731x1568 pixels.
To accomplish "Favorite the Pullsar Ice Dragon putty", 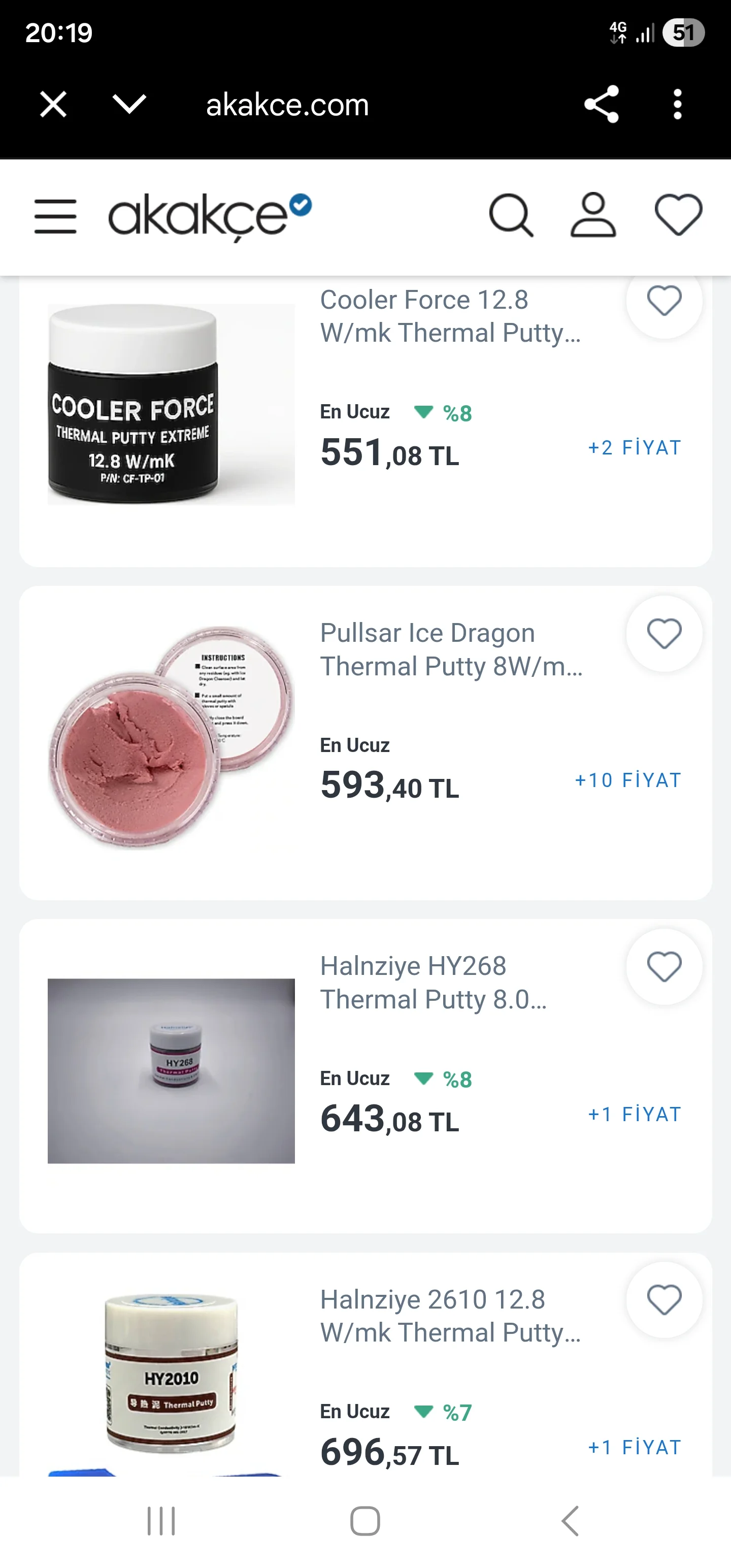I will point(664,634).
